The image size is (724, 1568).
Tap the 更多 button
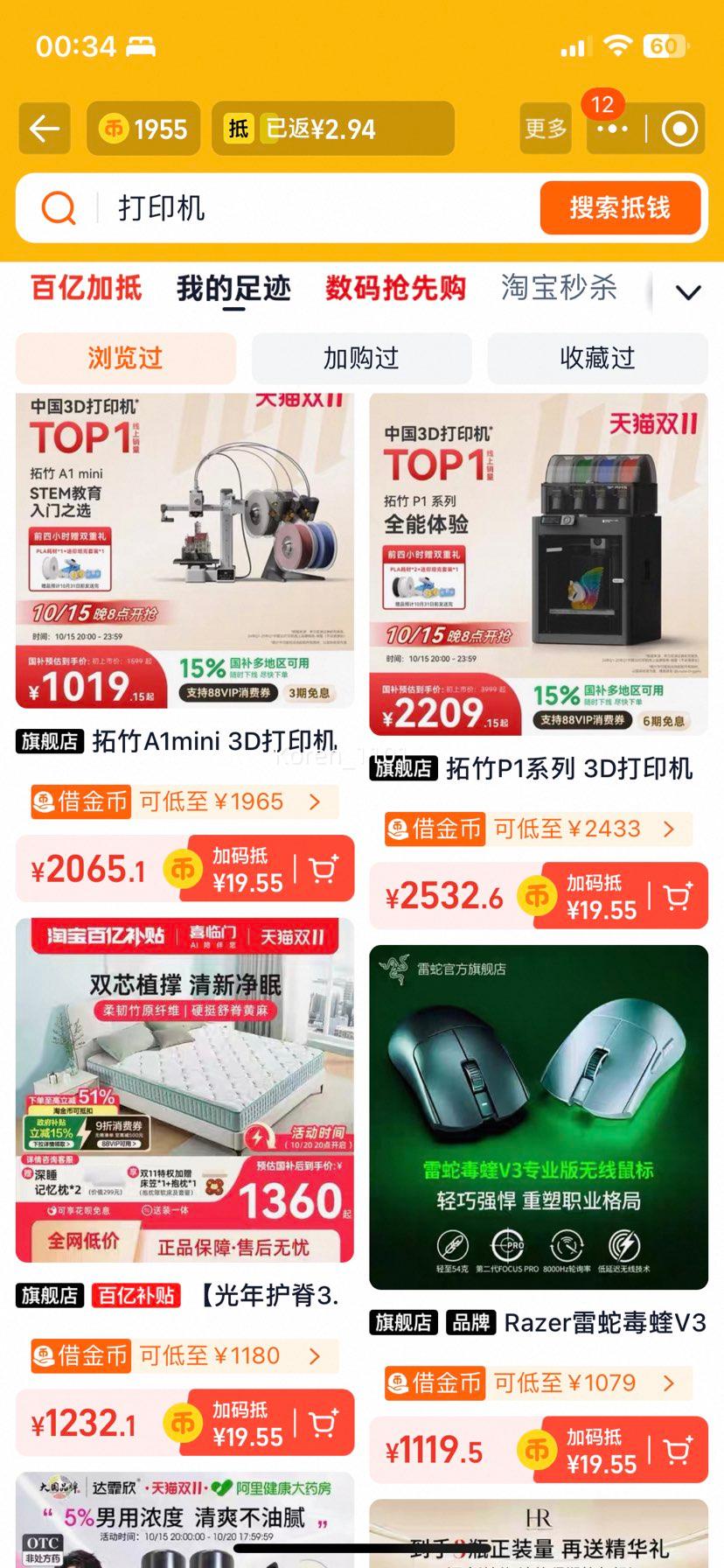(546, 129)
